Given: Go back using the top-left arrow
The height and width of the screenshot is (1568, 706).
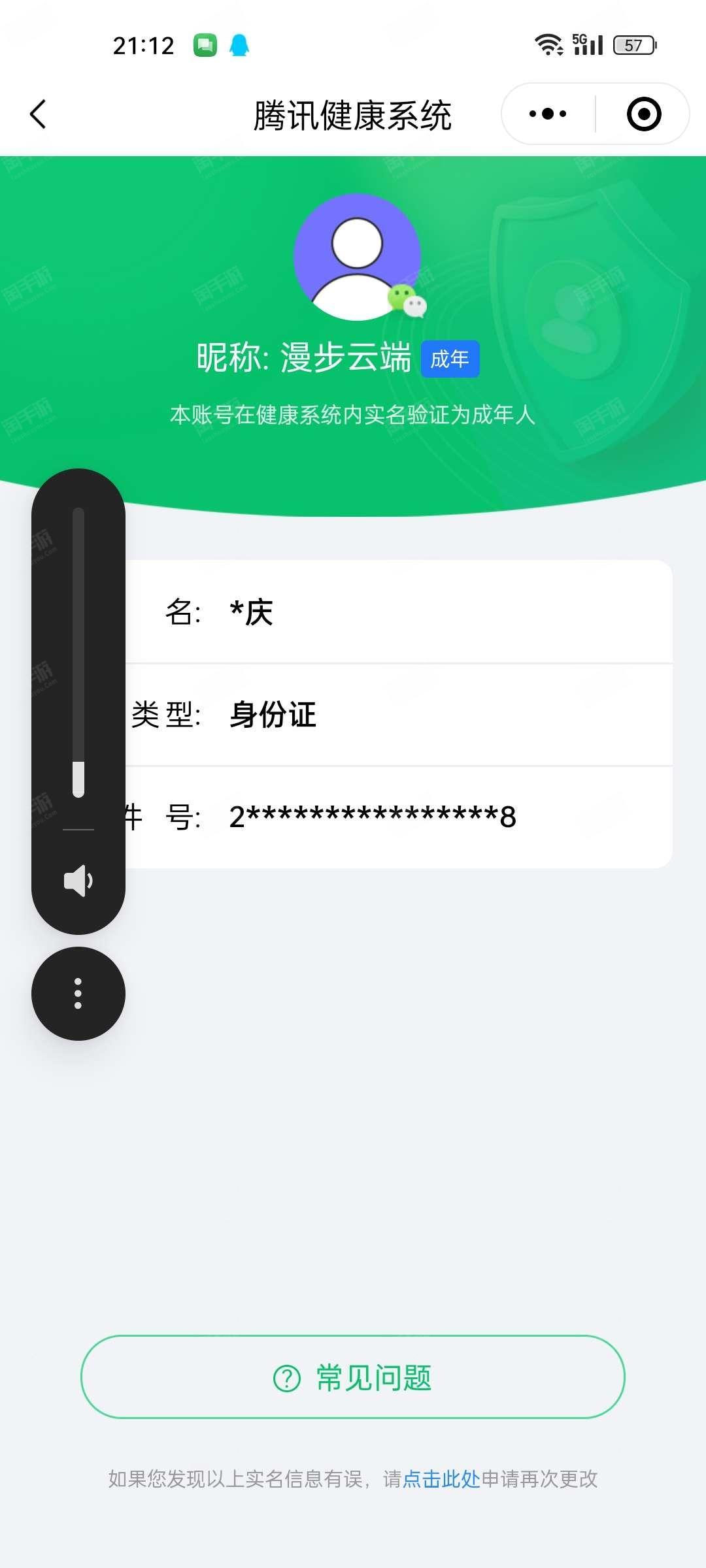Looking at the screenshot, I should point(38,114).
